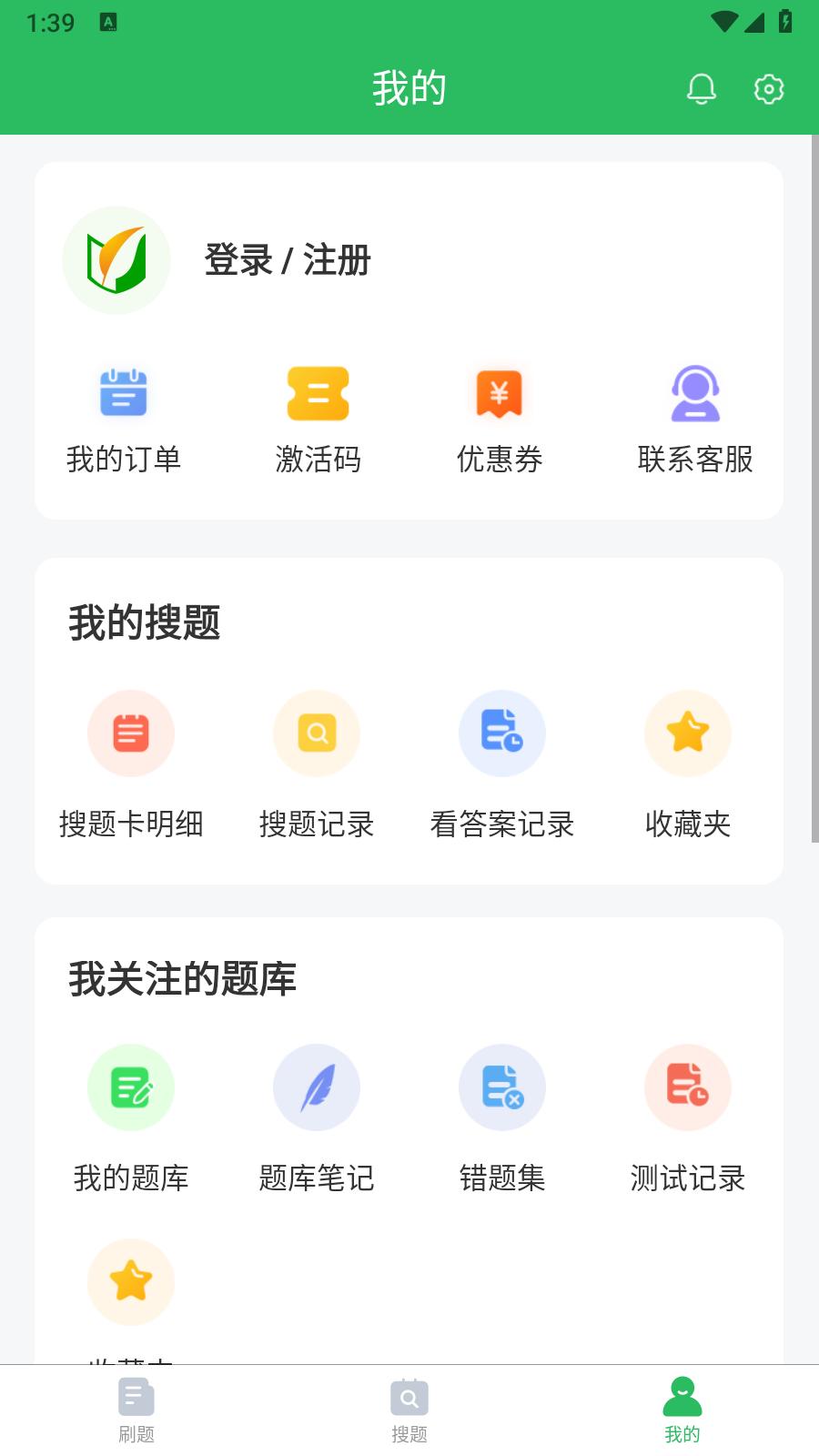View 搜题卡明细 search card details icon
Screen dimensions: 819x1456
tap(130, 733)
